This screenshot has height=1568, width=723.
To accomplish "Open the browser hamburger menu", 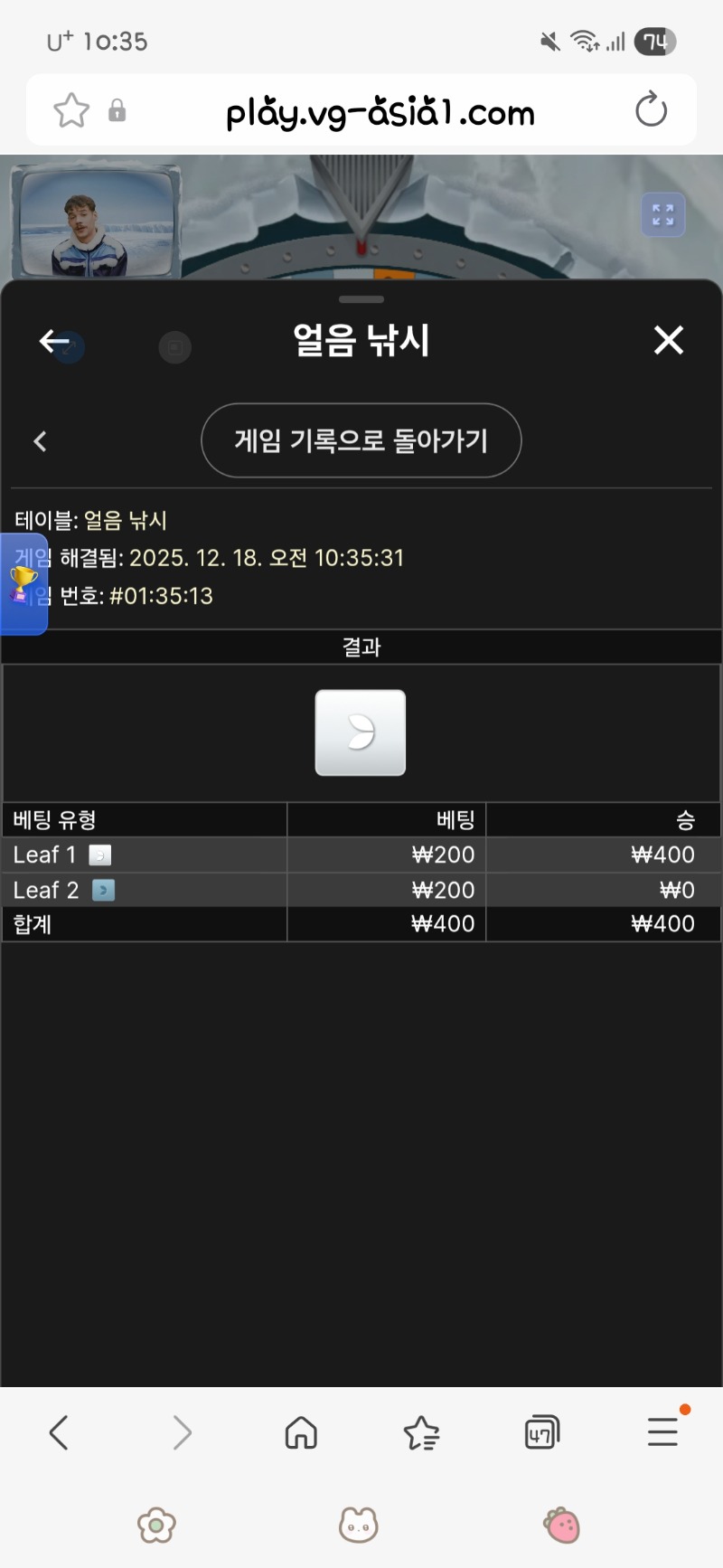I will [662, 1432].
